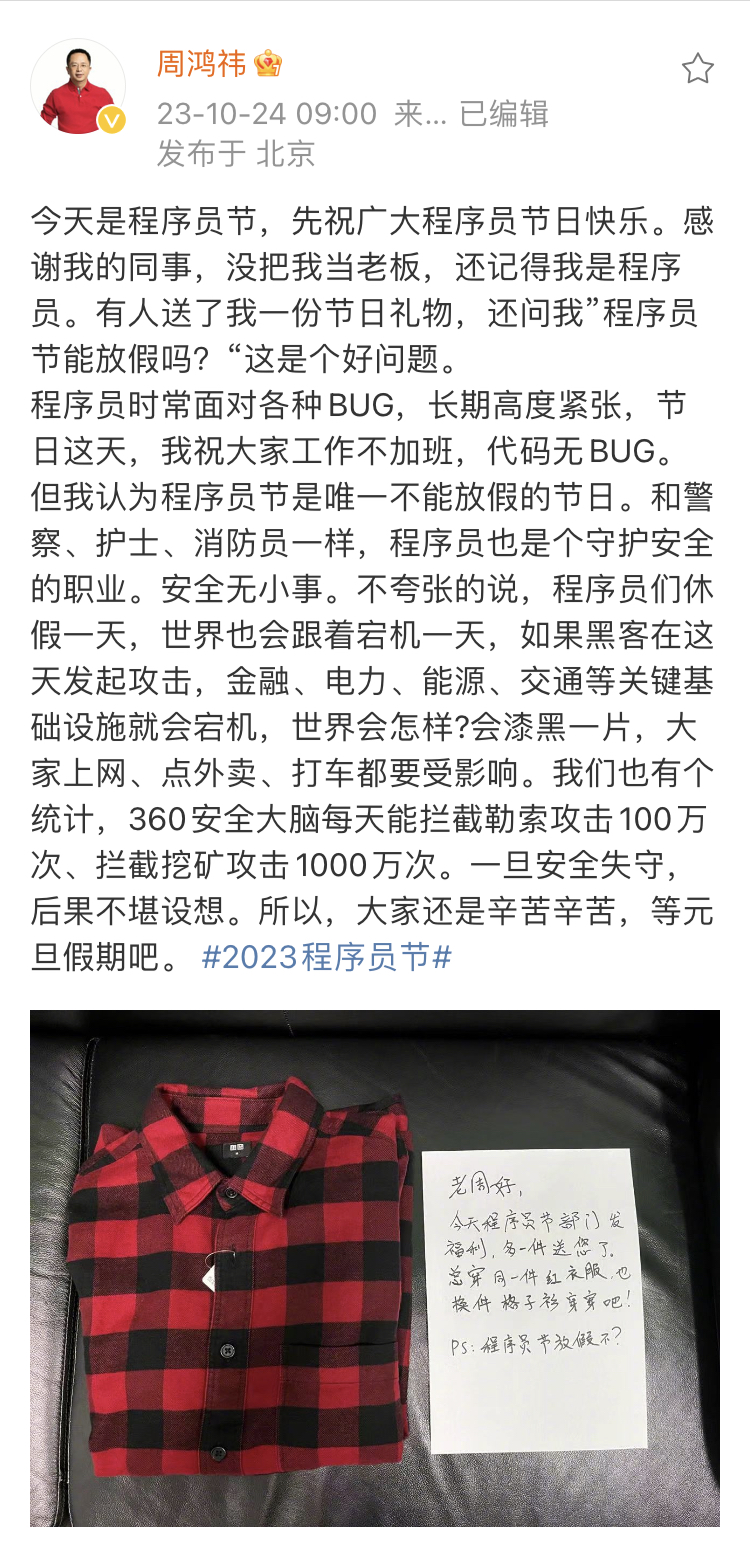Tap the username 周鸿祎
Image resolution: width=750 pixels, height=1553 pixels.
pyautogui.click(x=201, y=64)
